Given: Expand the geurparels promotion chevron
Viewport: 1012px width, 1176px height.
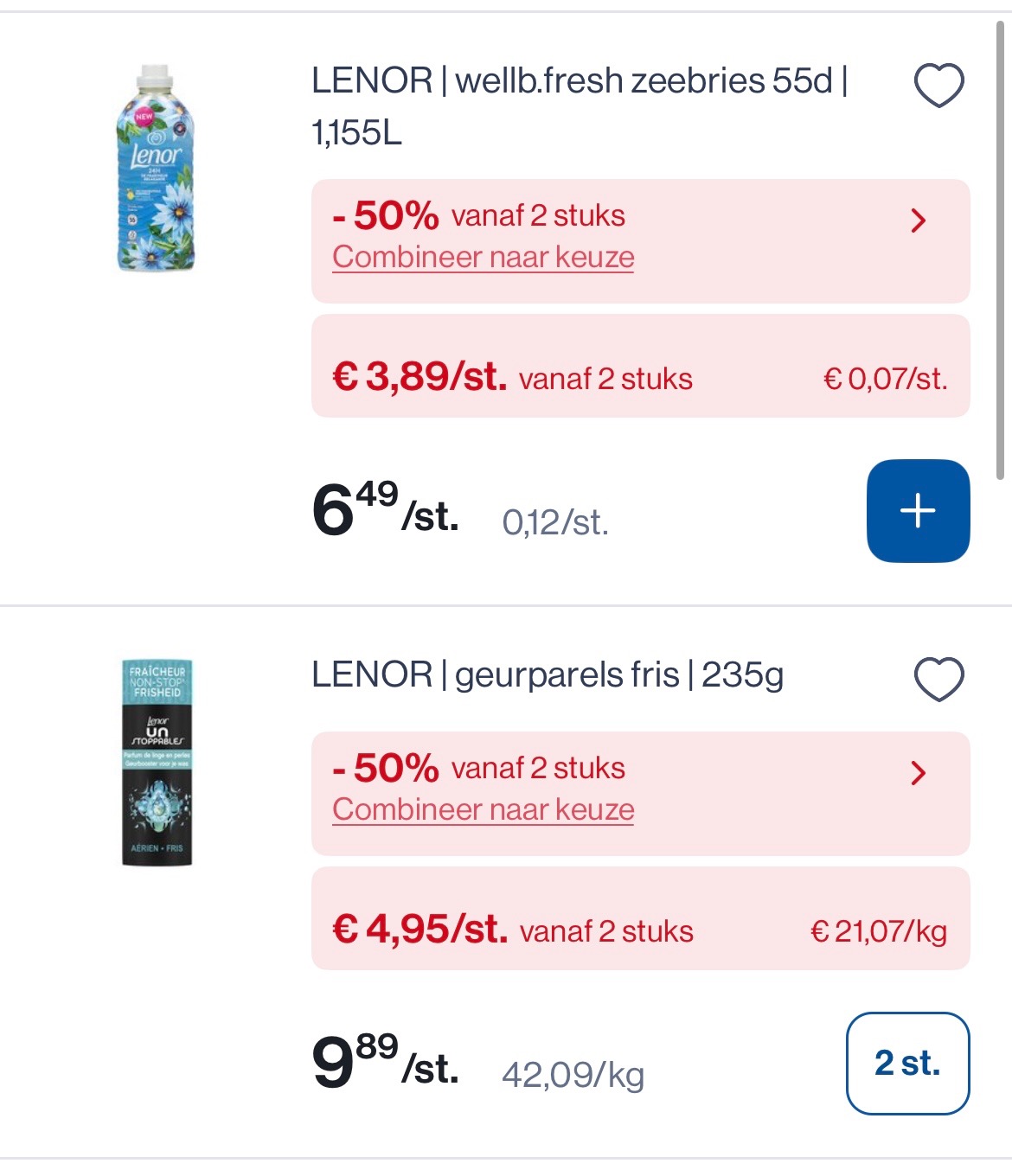Looking at the screenshot, I should (x=919, y=772).
